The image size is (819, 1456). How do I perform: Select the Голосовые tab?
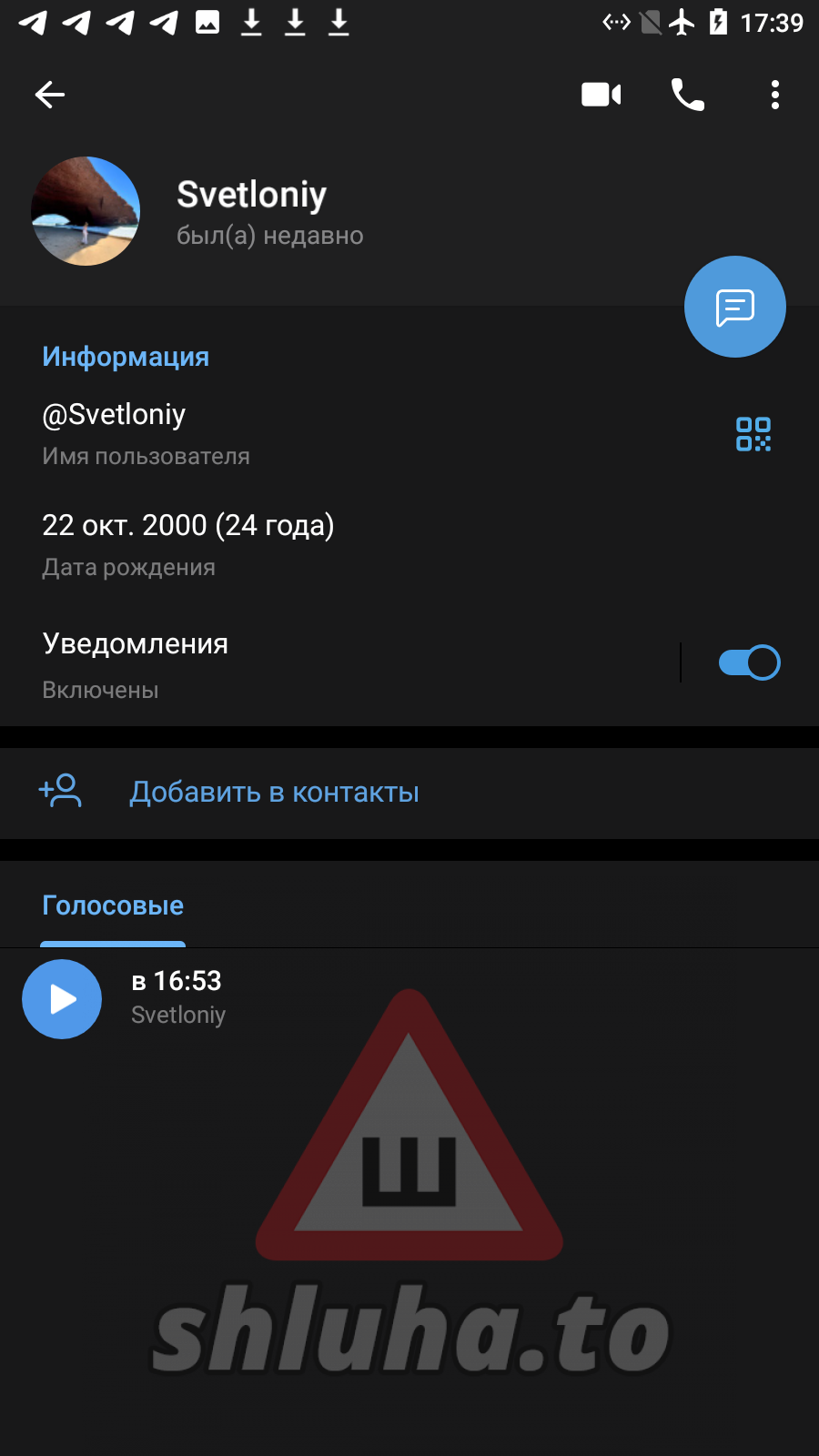pos(113,906)
